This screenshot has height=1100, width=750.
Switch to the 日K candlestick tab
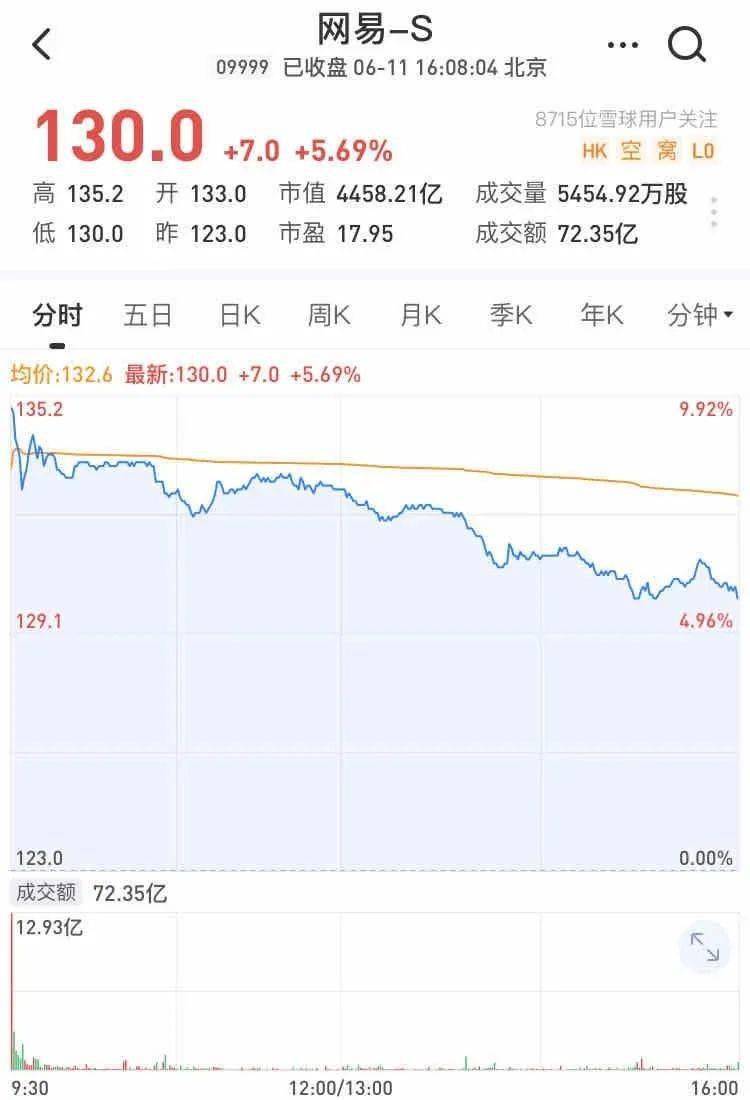tap(239, 315)
